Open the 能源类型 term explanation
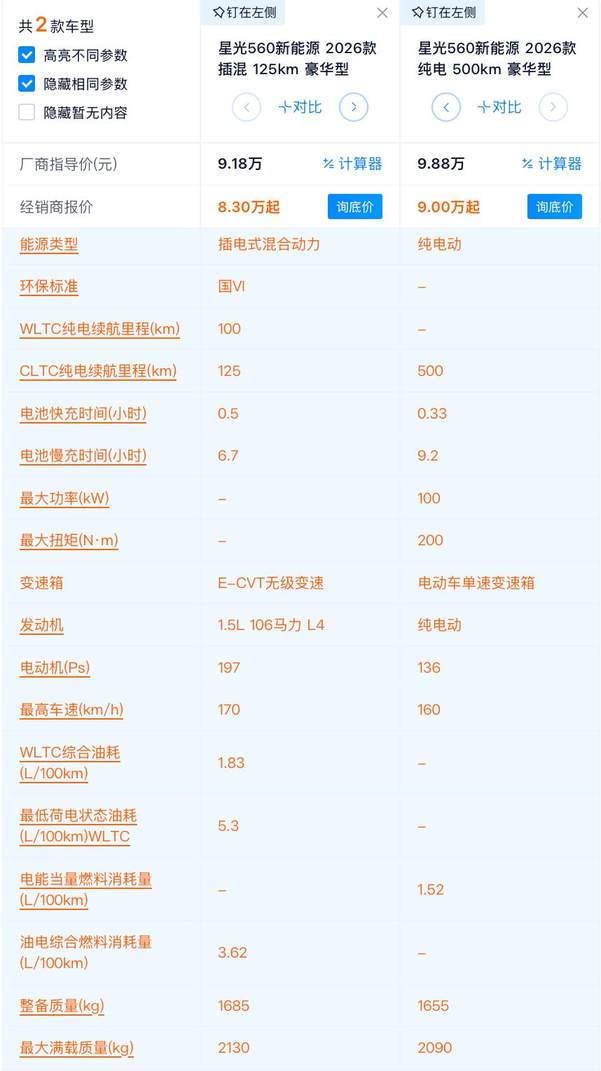Viewport: 601px width, 1071px height. click(x=49, y=244)
